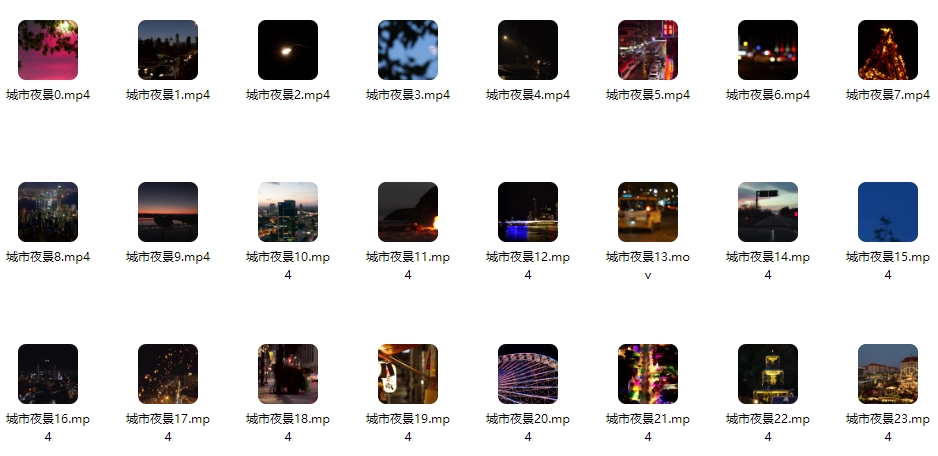Open 城市夜景16.mp4 video

[48, 374]
